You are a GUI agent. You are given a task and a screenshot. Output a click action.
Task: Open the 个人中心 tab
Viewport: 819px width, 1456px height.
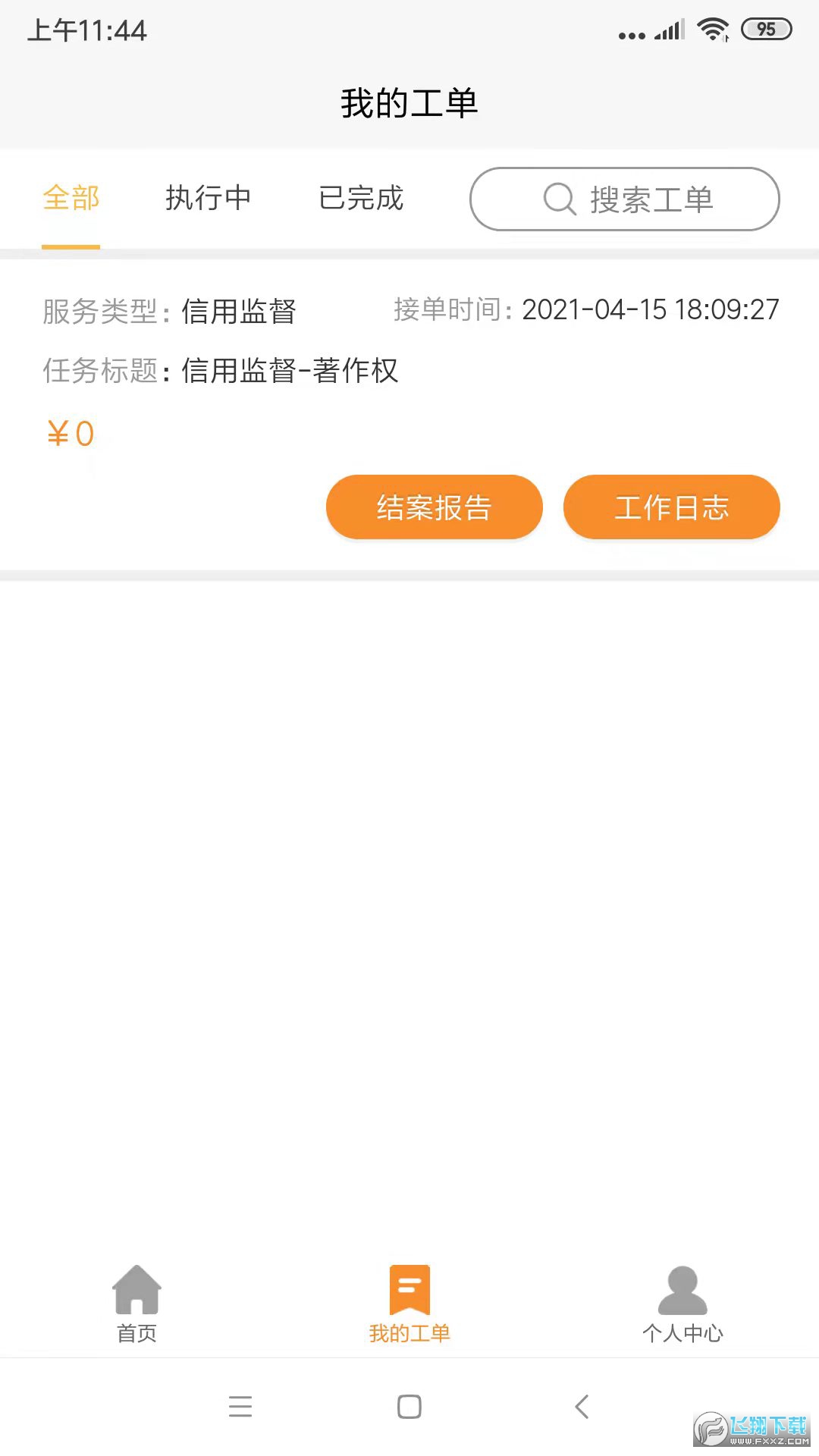(682, 1304)
